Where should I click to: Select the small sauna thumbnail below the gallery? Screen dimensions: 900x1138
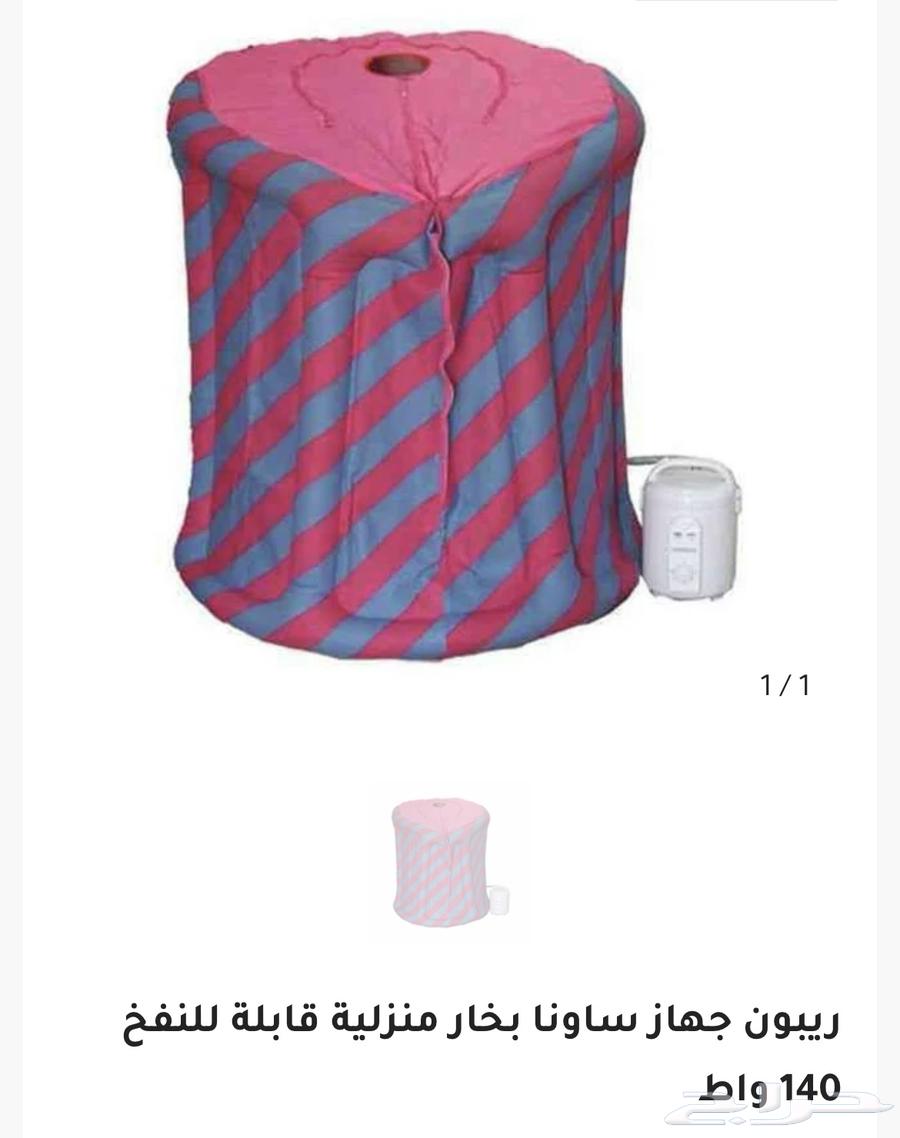coord(449,858)
